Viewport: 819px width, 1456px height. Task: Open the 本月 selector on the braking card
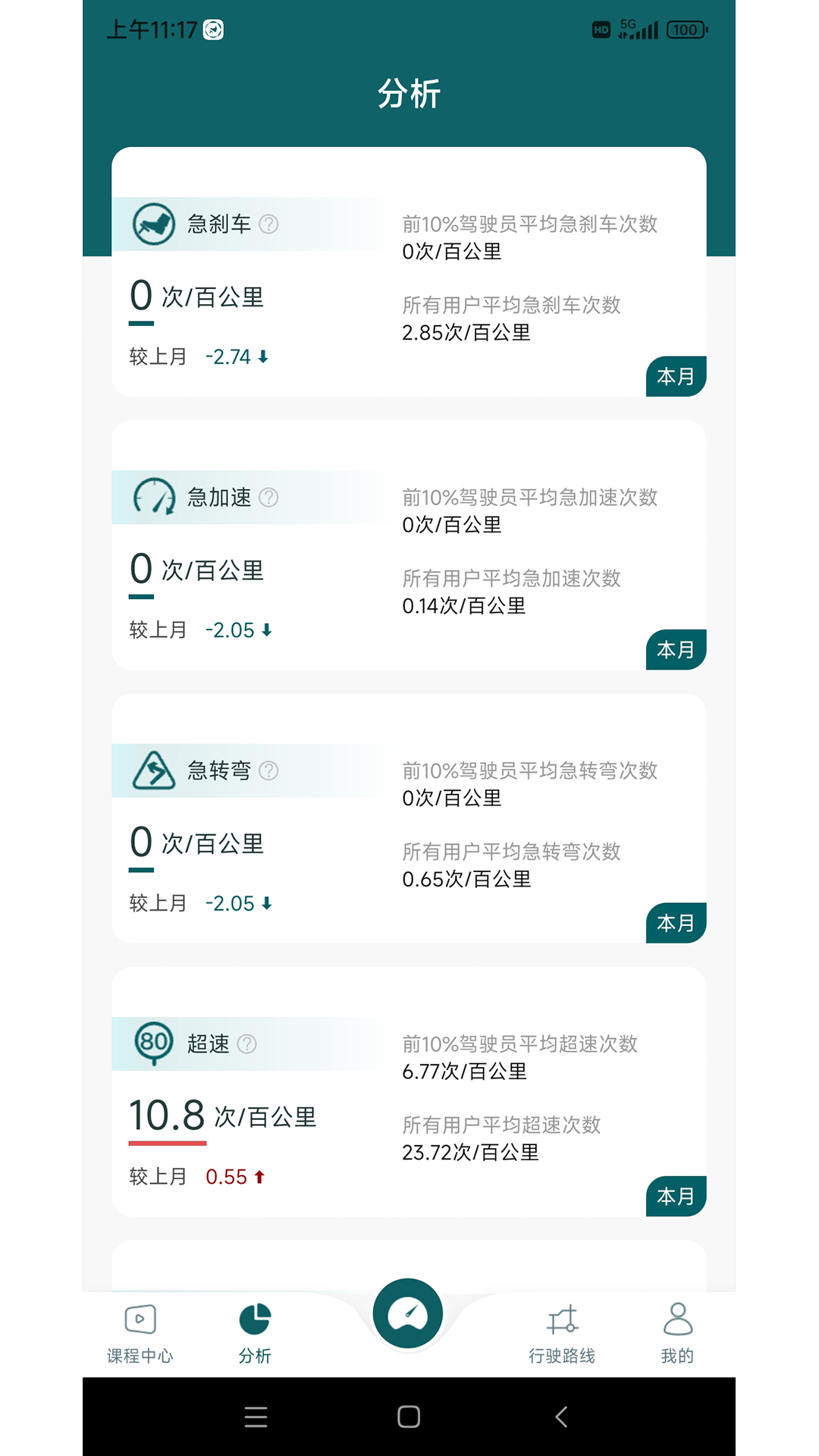click(x=675, y=376)
